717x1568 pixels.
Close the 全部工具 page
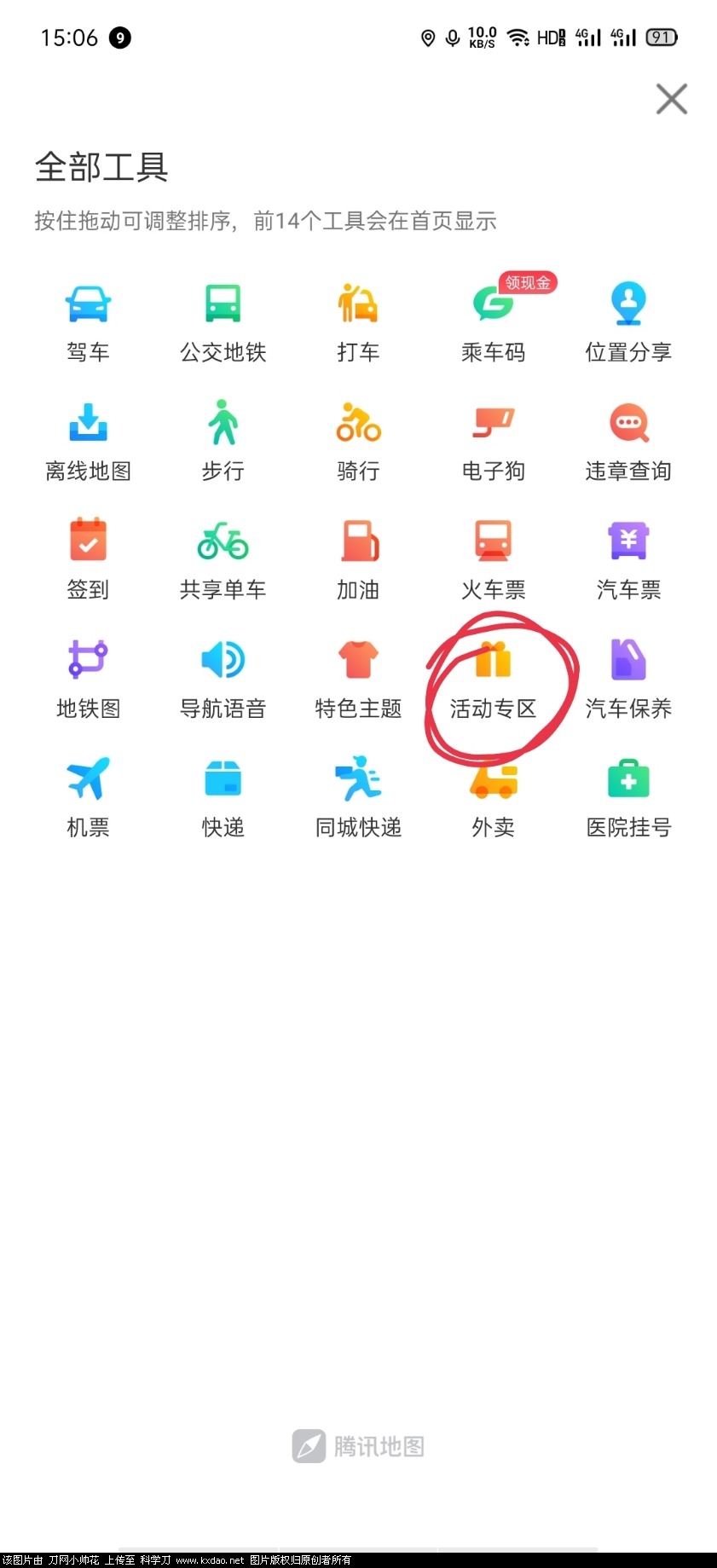pos(671,99)
